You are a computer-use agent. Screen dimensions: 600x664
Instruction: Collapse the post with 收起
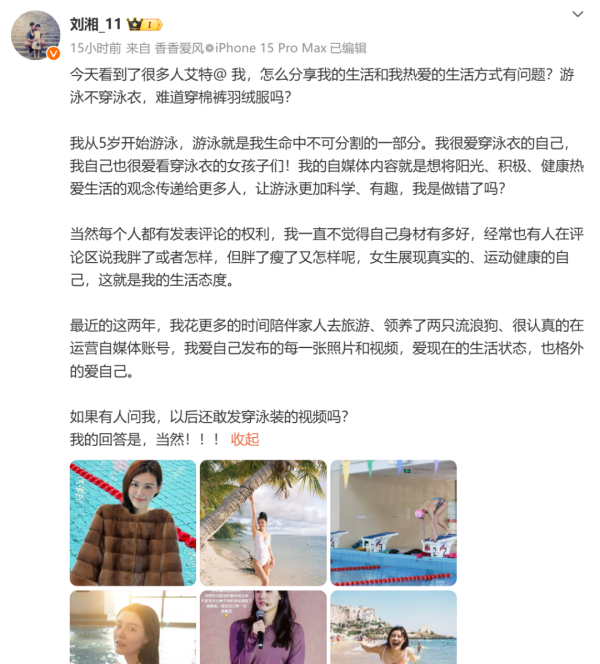coord(245,439)
